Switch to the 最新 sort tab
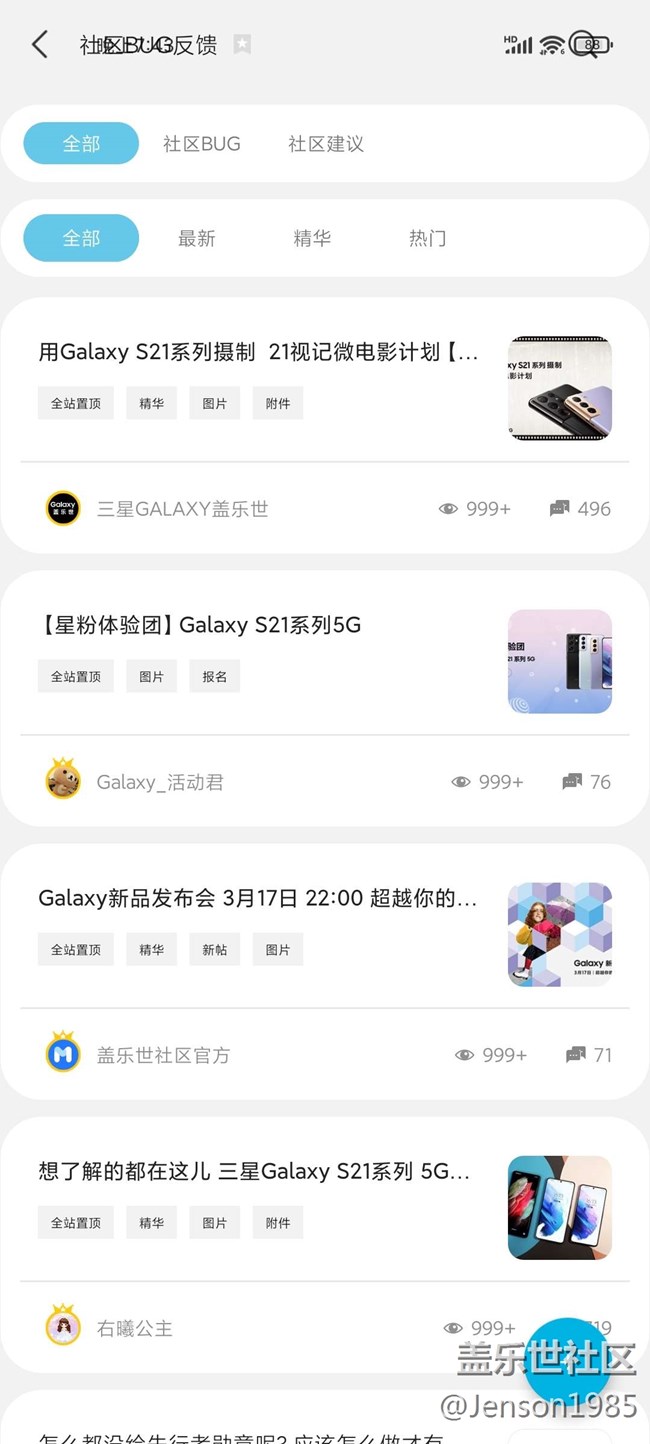 tap(197, 238)
